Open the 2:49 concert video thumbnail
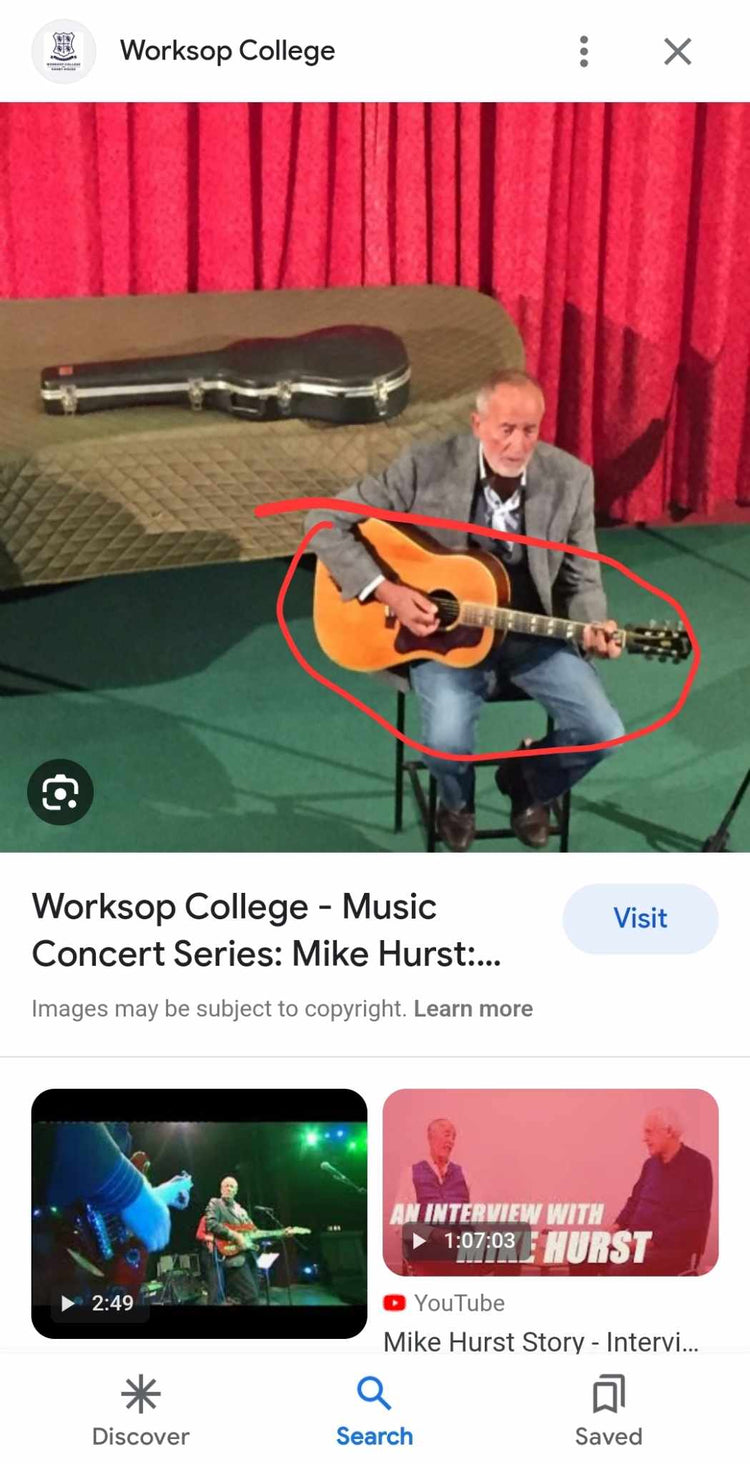The height and width of the screenshot is (1464, 750). pos(199,1212)
